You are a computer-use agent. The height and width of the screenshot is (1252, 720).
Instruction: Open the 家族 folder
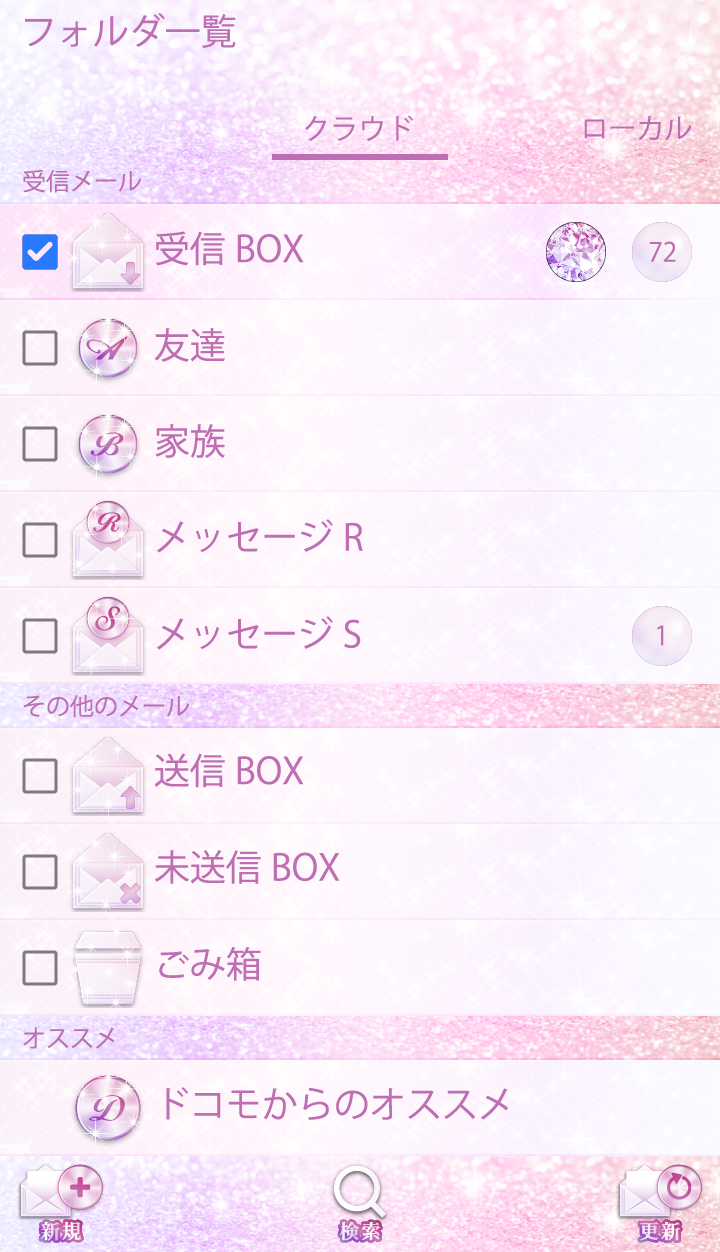coord(190,442)
